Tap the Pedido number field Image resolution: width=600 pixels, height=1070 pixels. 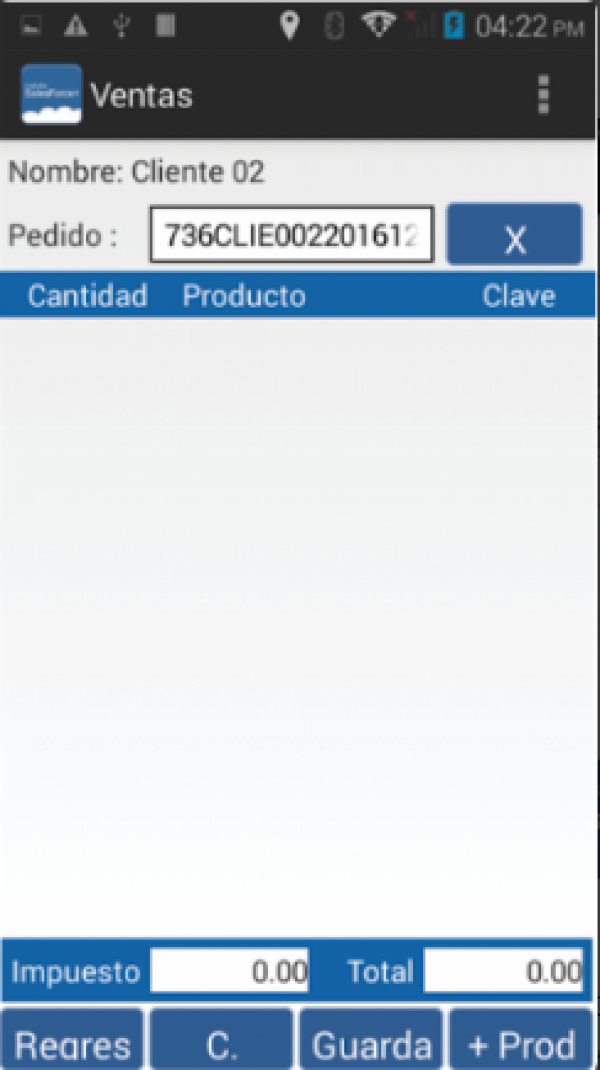pos(291,235)
